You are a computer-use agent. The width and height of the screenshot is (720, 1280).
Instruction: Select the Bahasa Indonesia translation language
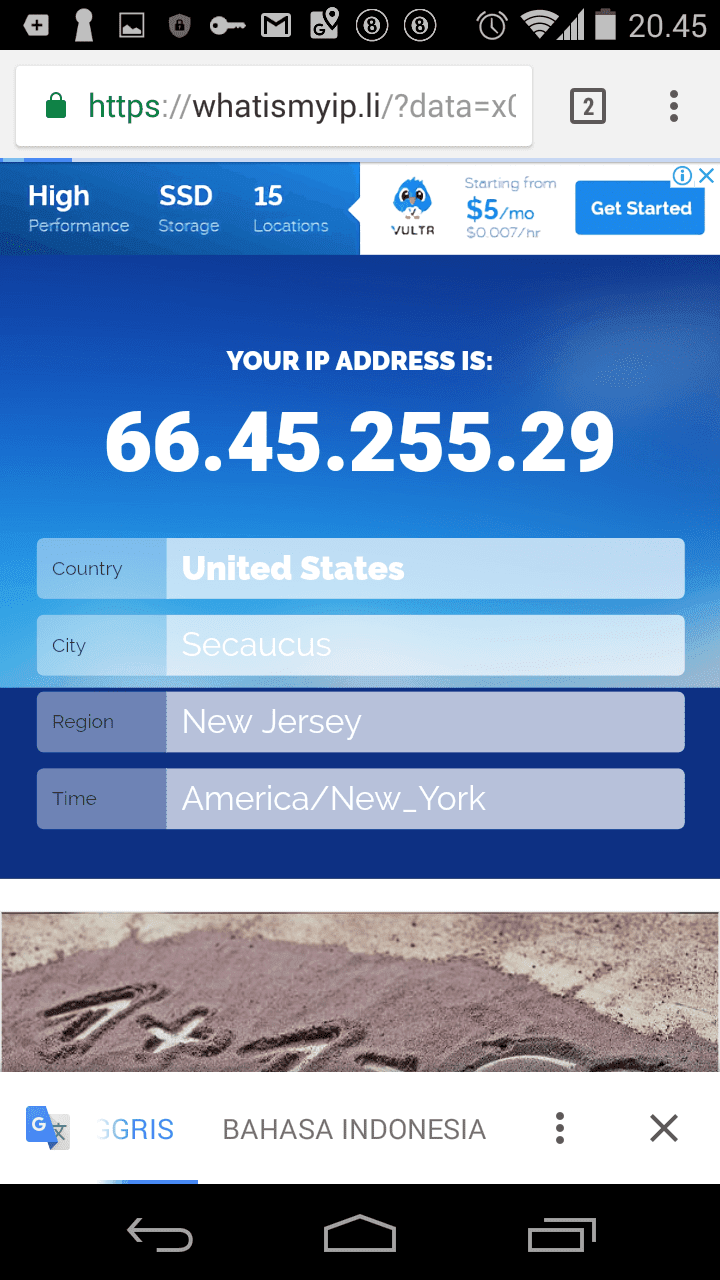[x=354, y=1129]
